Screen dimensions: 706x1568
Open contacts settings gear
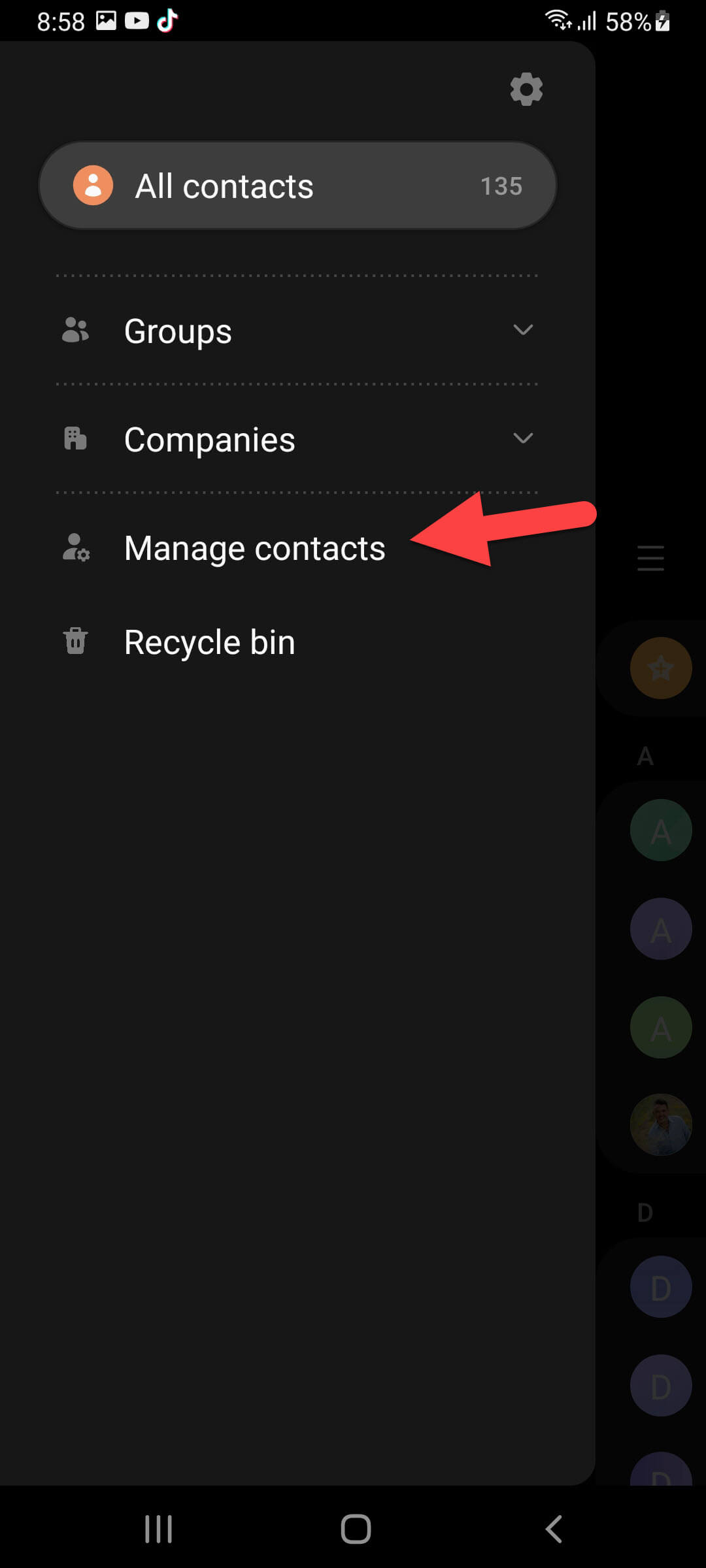click(x=526, y=90)
